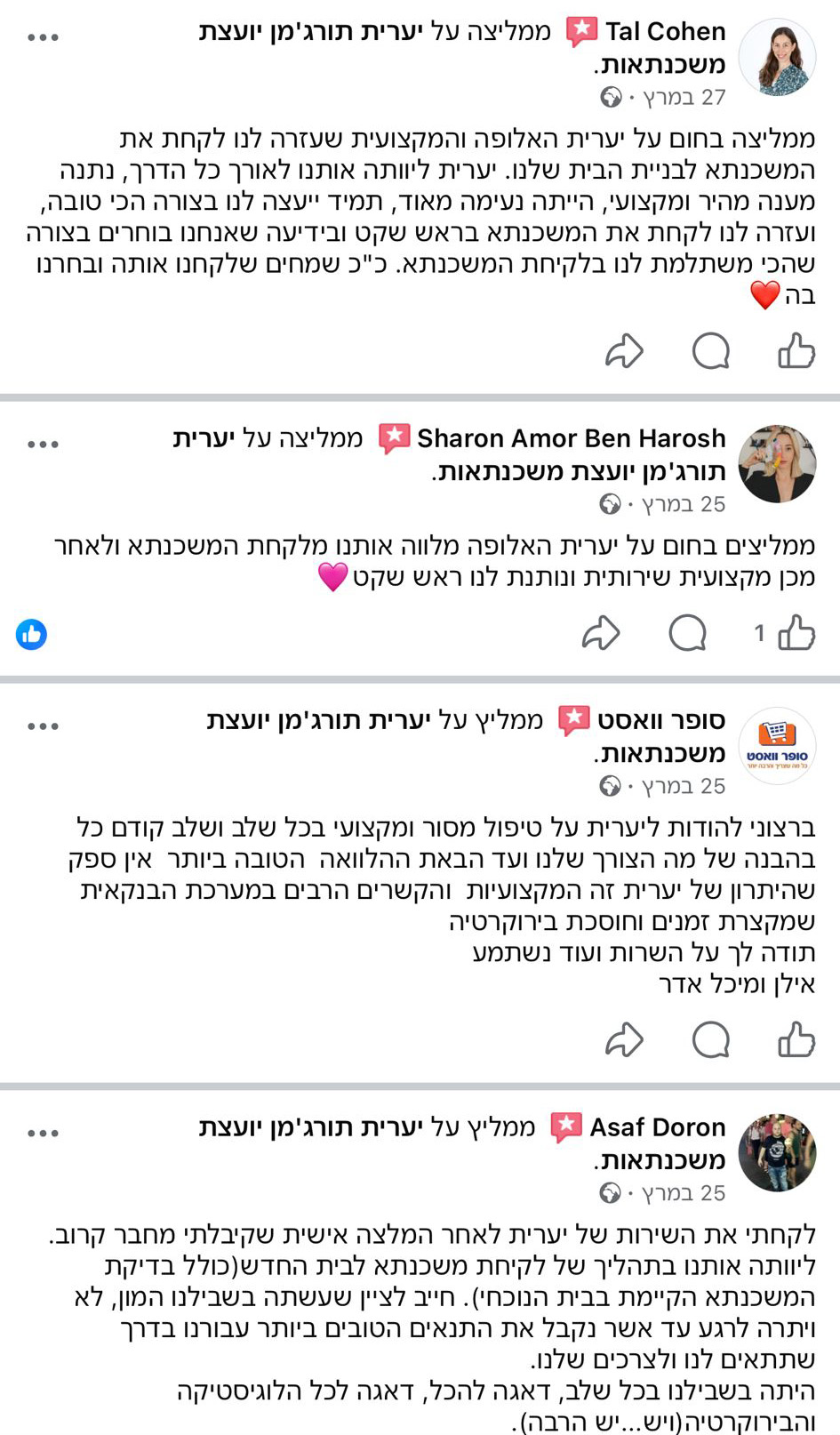The width and height of the screenshot is (840, 1435).
Task: Open options menu on Asaf Doron's post
Action: [x=43, y=1133]
